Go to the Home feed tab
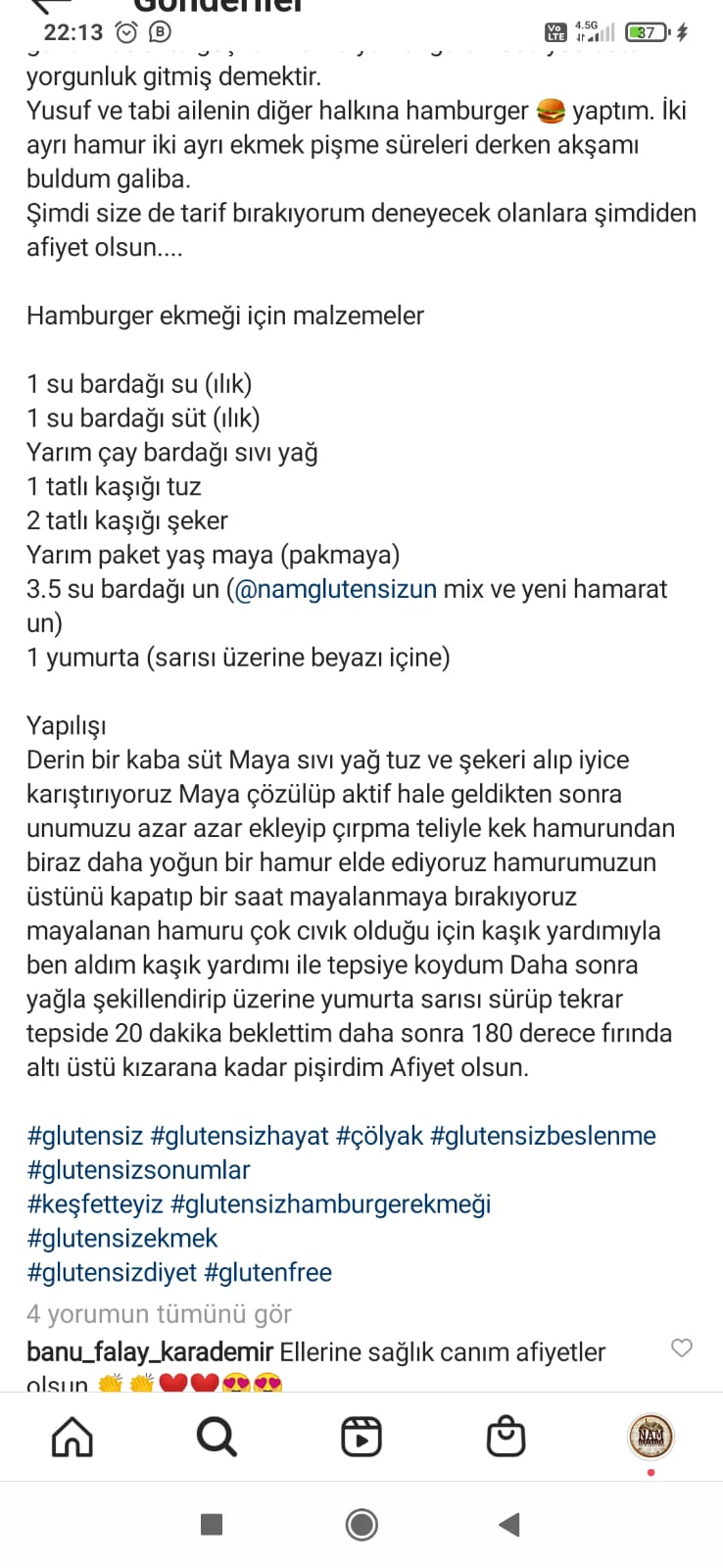This screenshot has width=723, height=1568. point(72,1438)
